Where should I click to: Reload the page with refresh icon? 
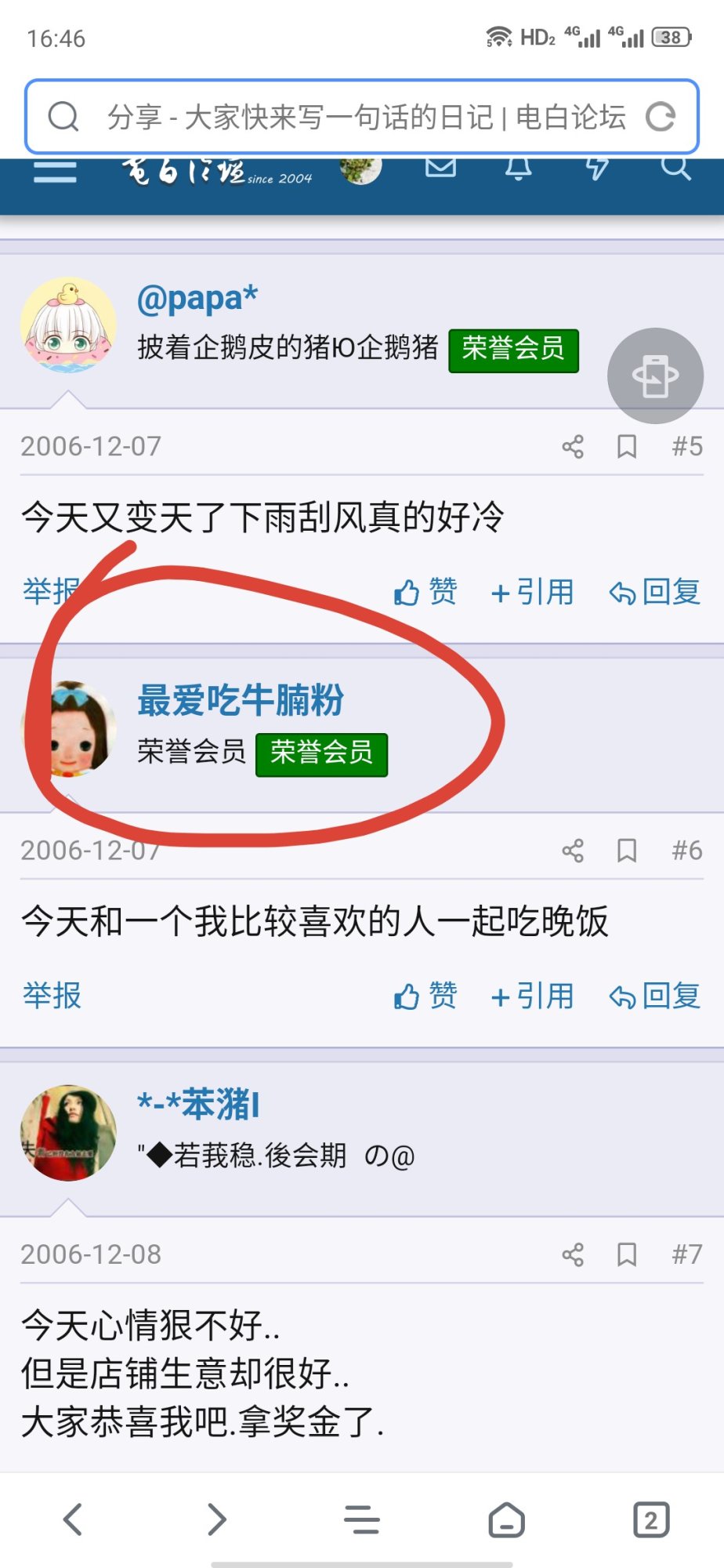(x=660, y=118)
